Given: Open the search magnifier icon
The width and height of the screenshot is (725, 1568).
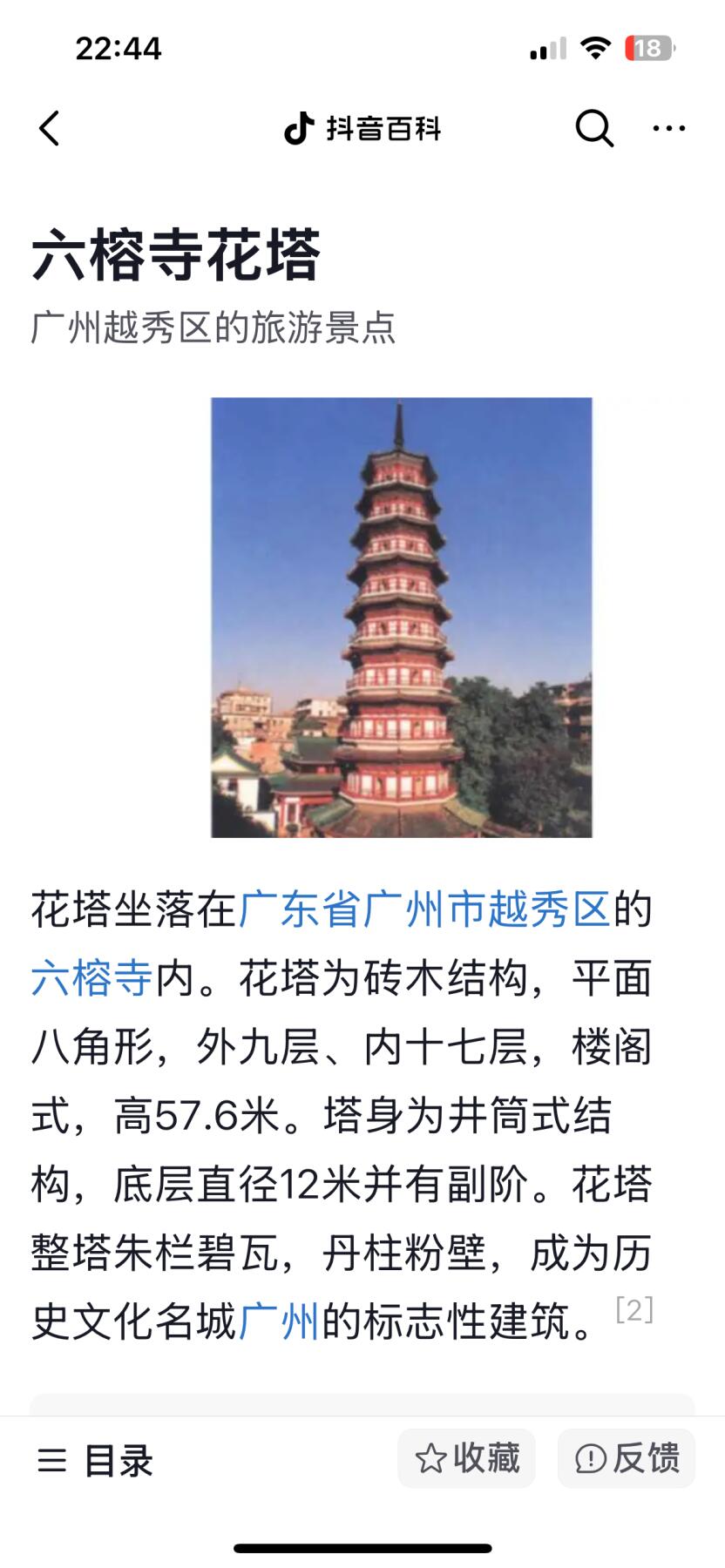Looking at the screenshot, I should pyautogui.click(x=594, y=129).
